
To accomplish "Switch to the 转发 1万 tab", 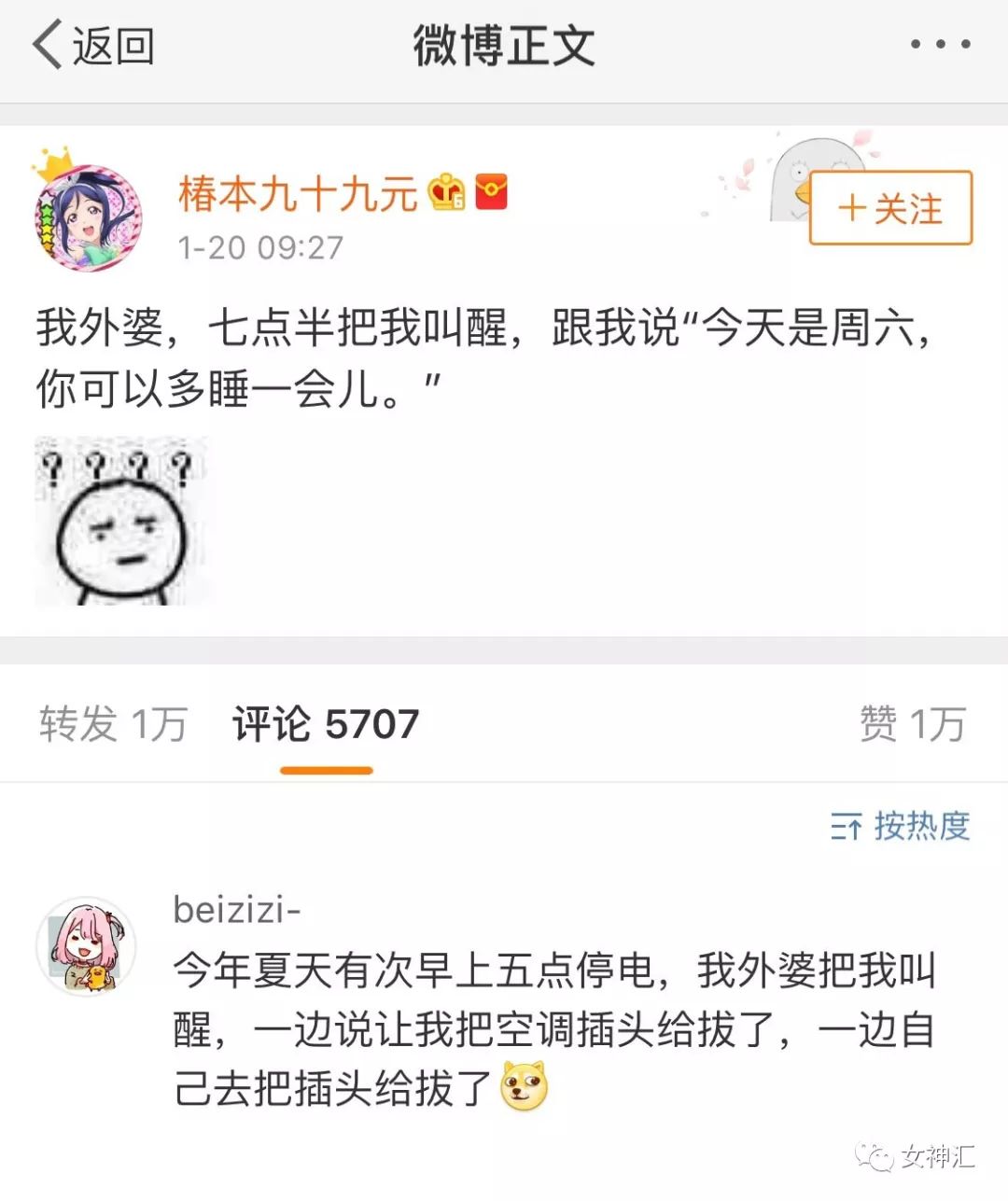I will (113, 725).
